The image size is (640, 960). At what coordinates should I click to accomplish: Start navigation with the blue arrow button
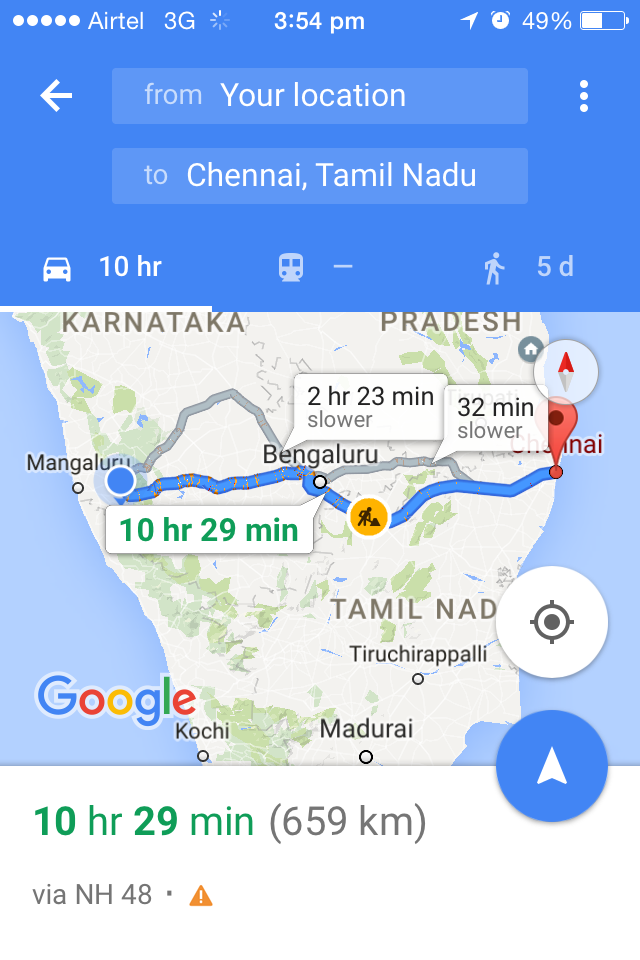(x=551, y=766)
